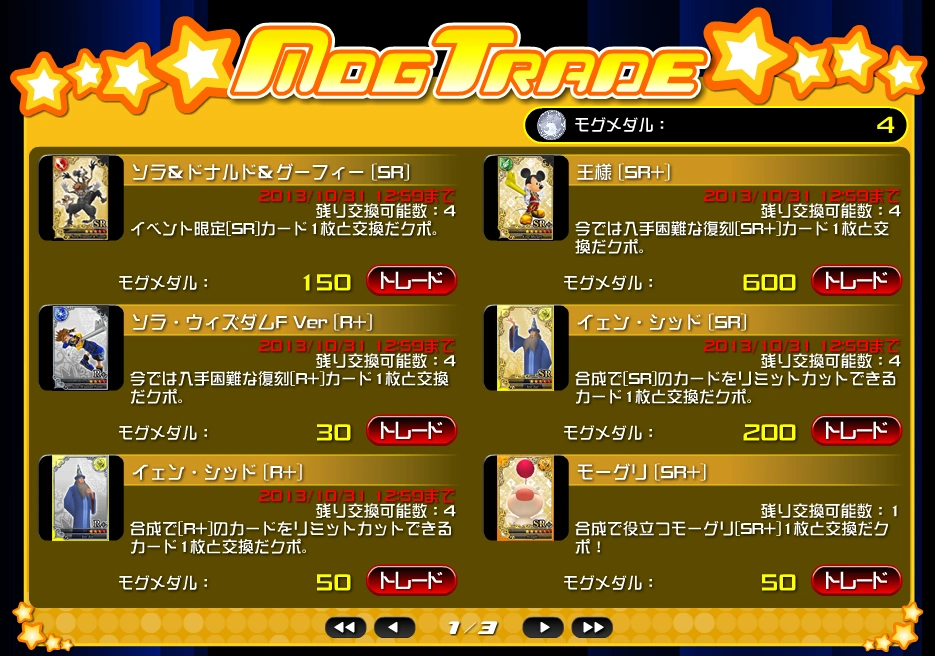Go to the previous page
This screenshot has height=656, width=935.
pos(394,627)
